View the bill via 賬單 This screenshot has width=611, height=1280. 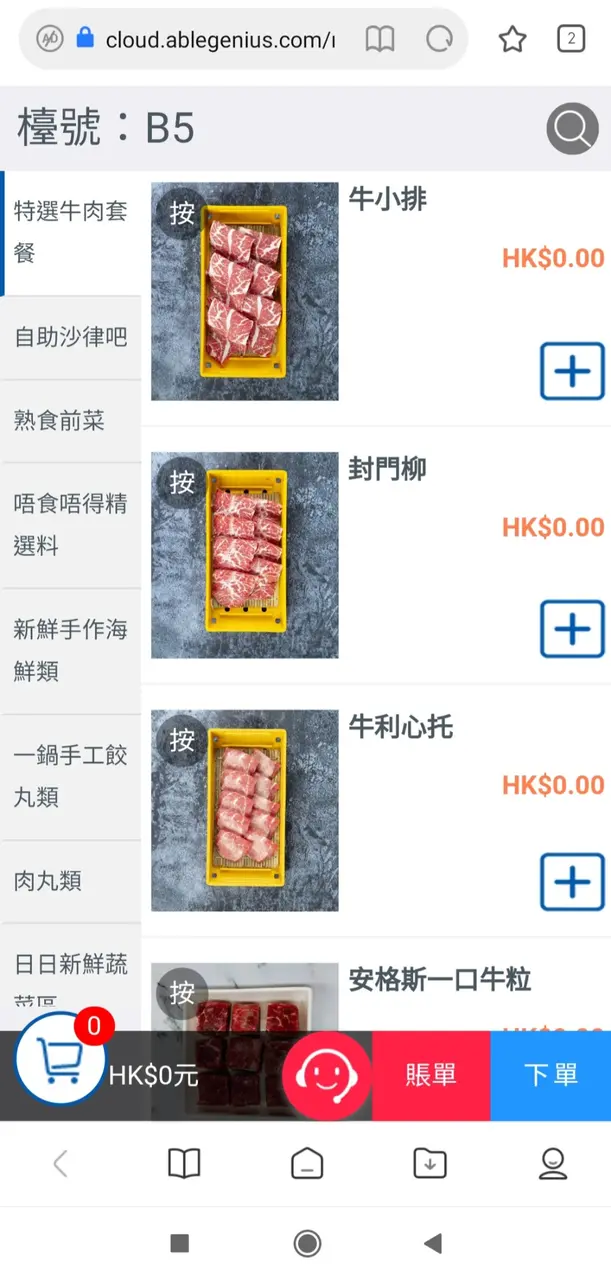[x=431, y=1075]
